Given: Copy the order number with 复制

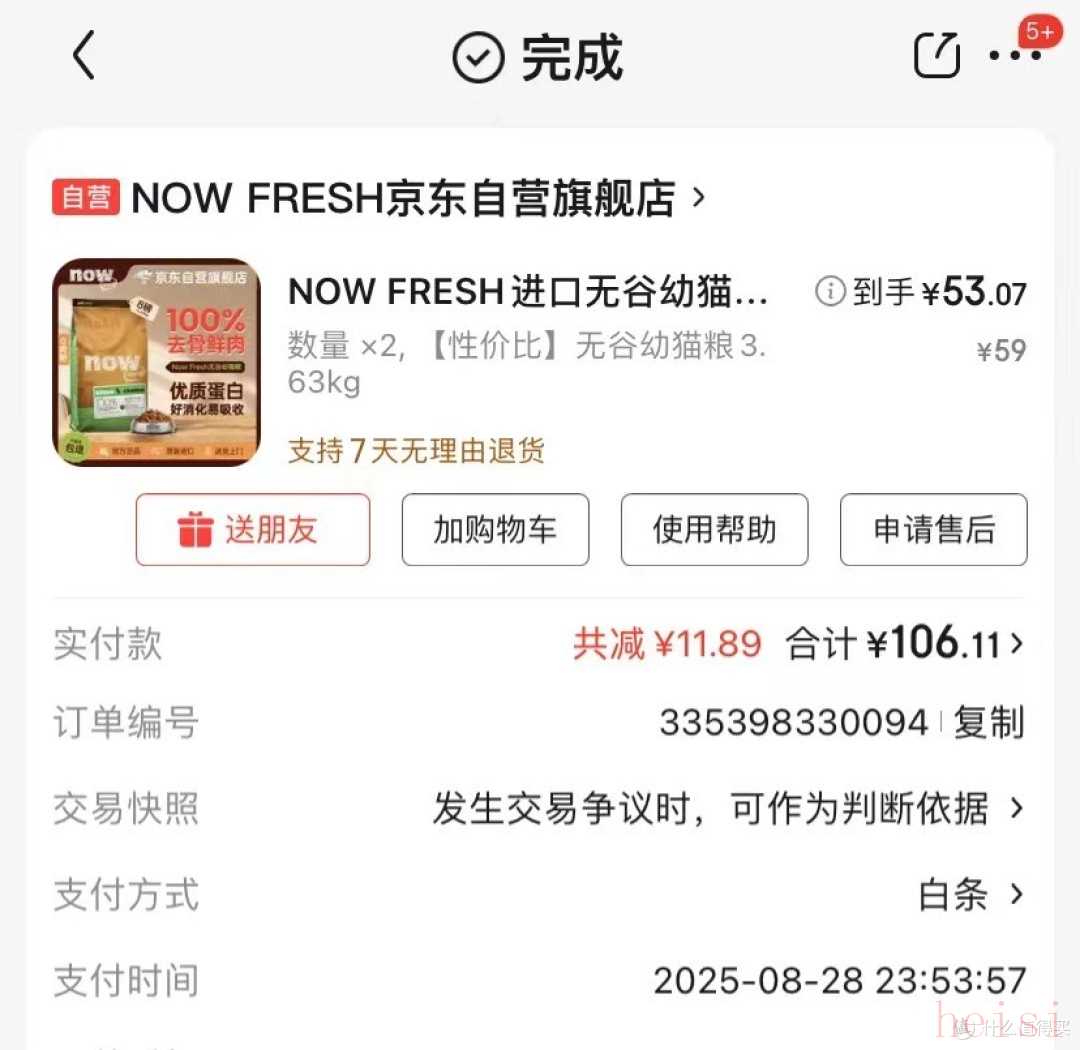Looking at the screenshot, I should (x=988, y=722).
